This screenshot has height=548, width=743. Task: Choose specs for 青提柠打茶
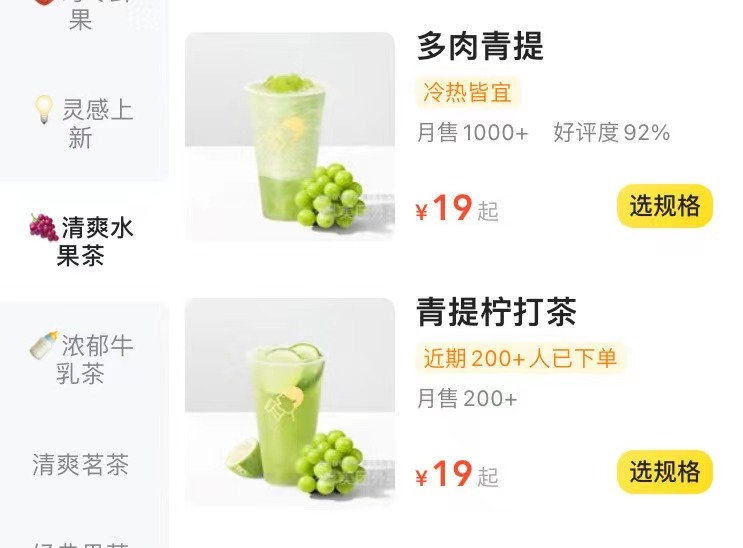[x=664, y=472]
